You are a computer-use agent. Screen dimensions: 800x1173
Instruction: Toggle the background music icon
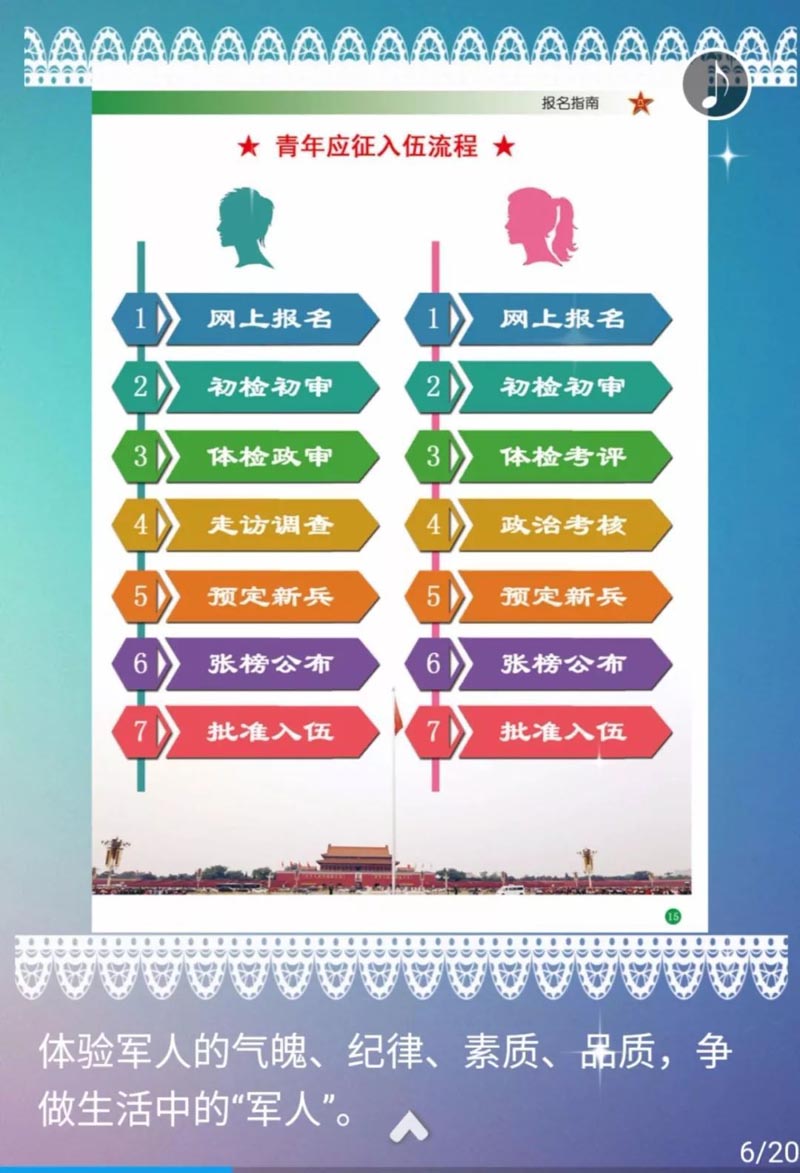point(716,84)
